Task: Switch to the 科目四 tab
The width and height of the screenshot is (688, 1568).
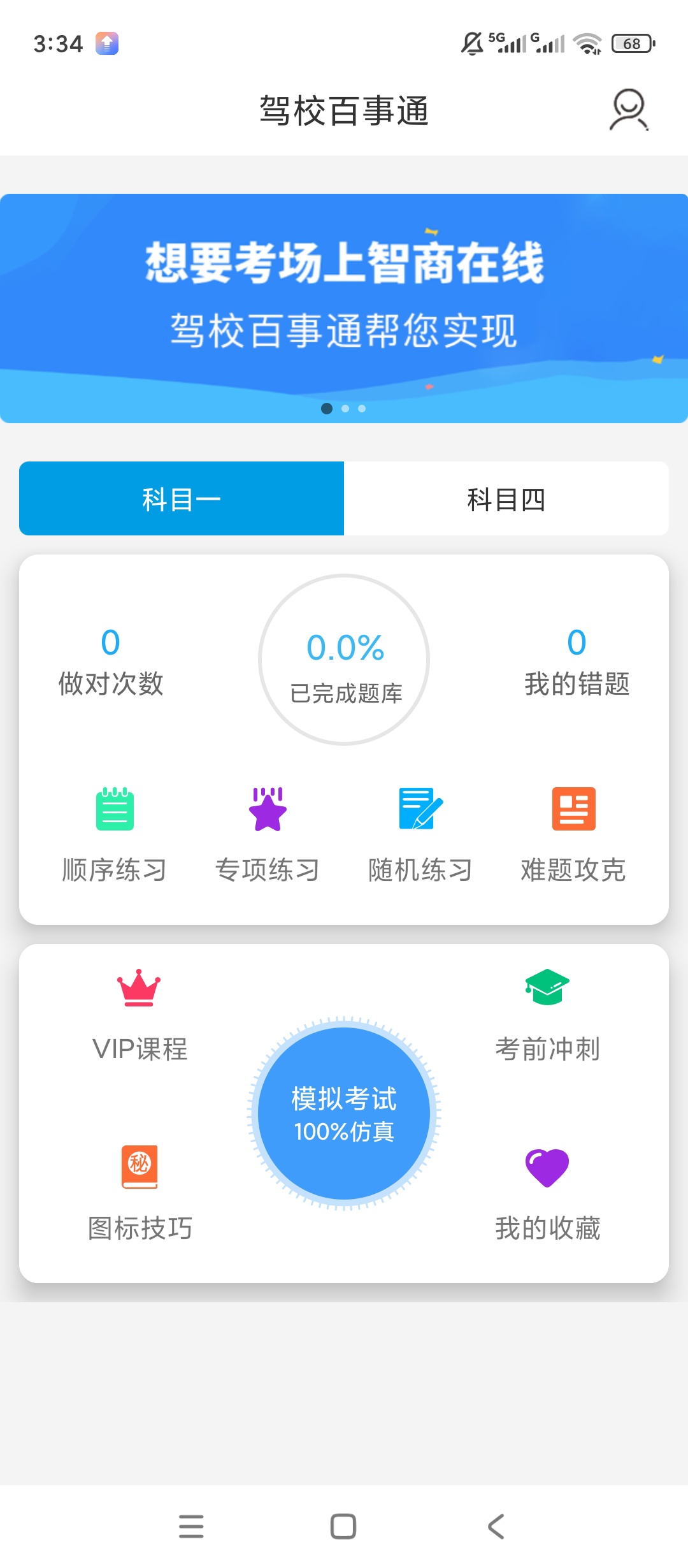Action: 506,498
